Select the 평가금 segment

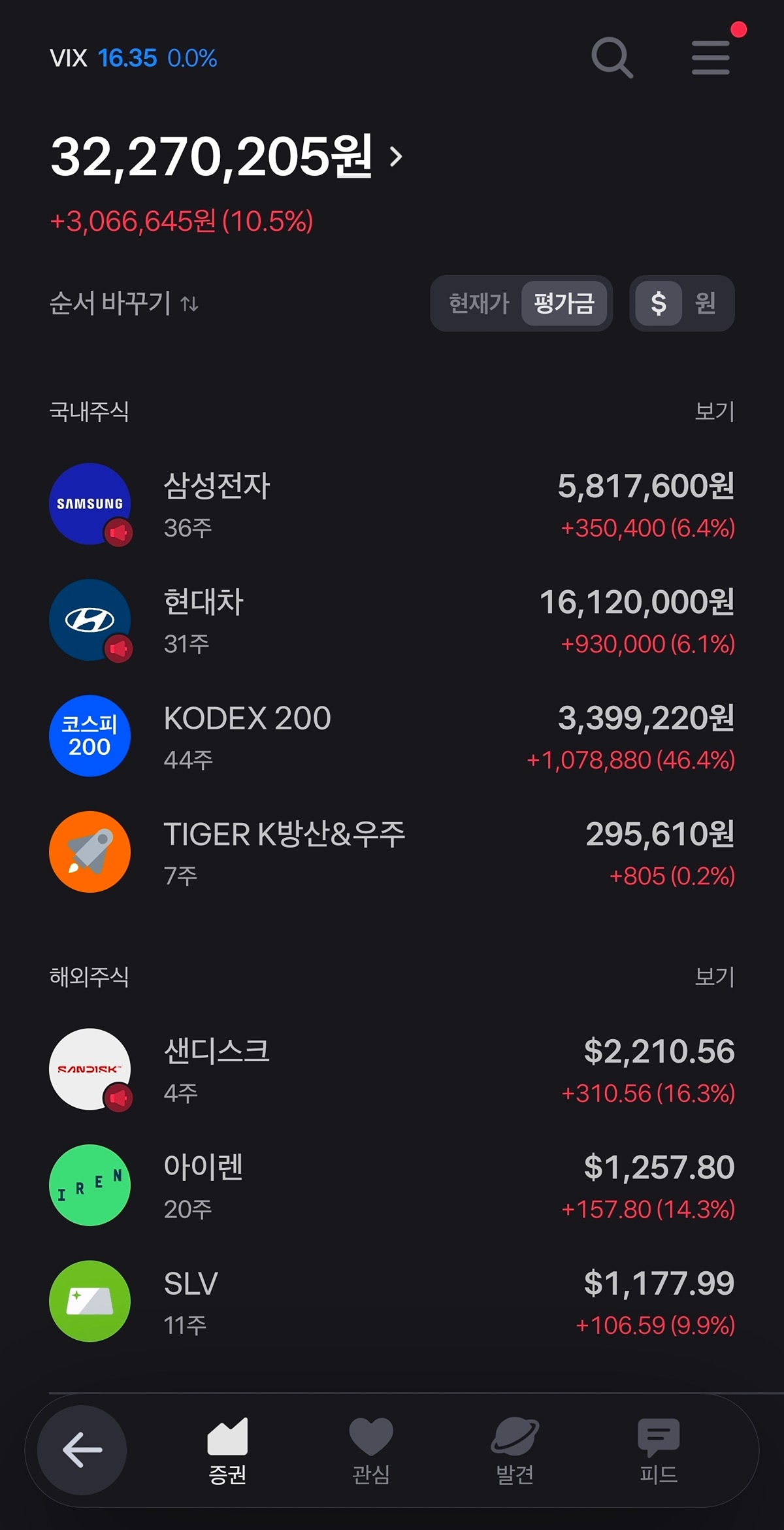click(564, 303)
